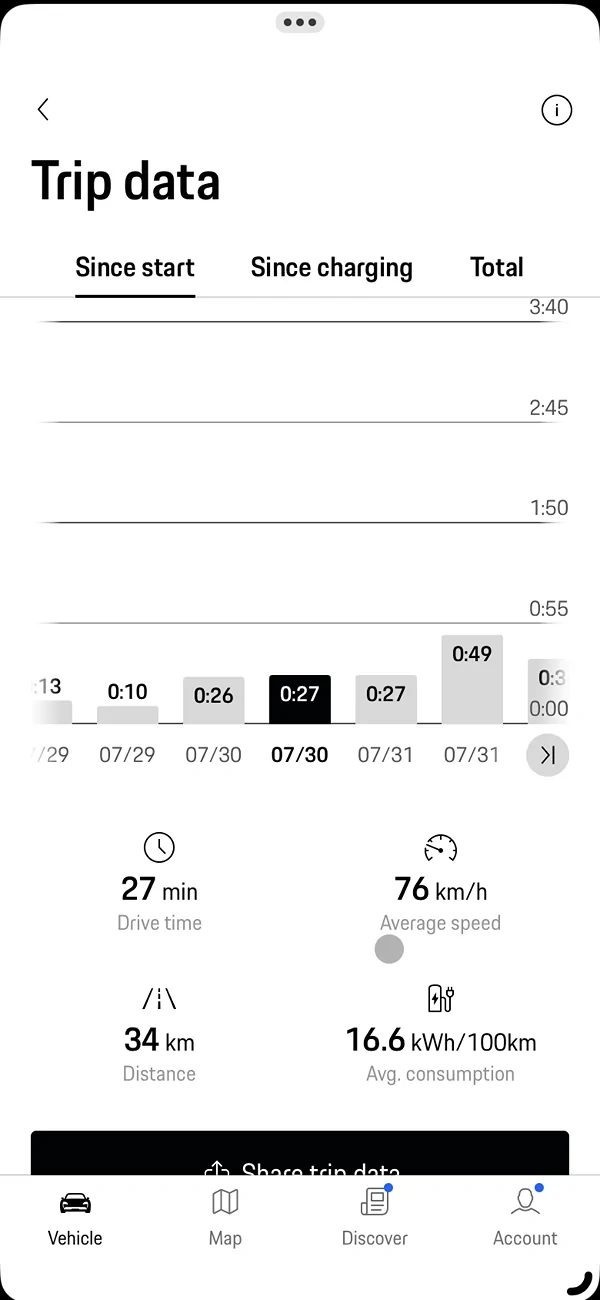
Task: Go to the Discover tab
Action: pyautogui.click(x=375, y=1217)
